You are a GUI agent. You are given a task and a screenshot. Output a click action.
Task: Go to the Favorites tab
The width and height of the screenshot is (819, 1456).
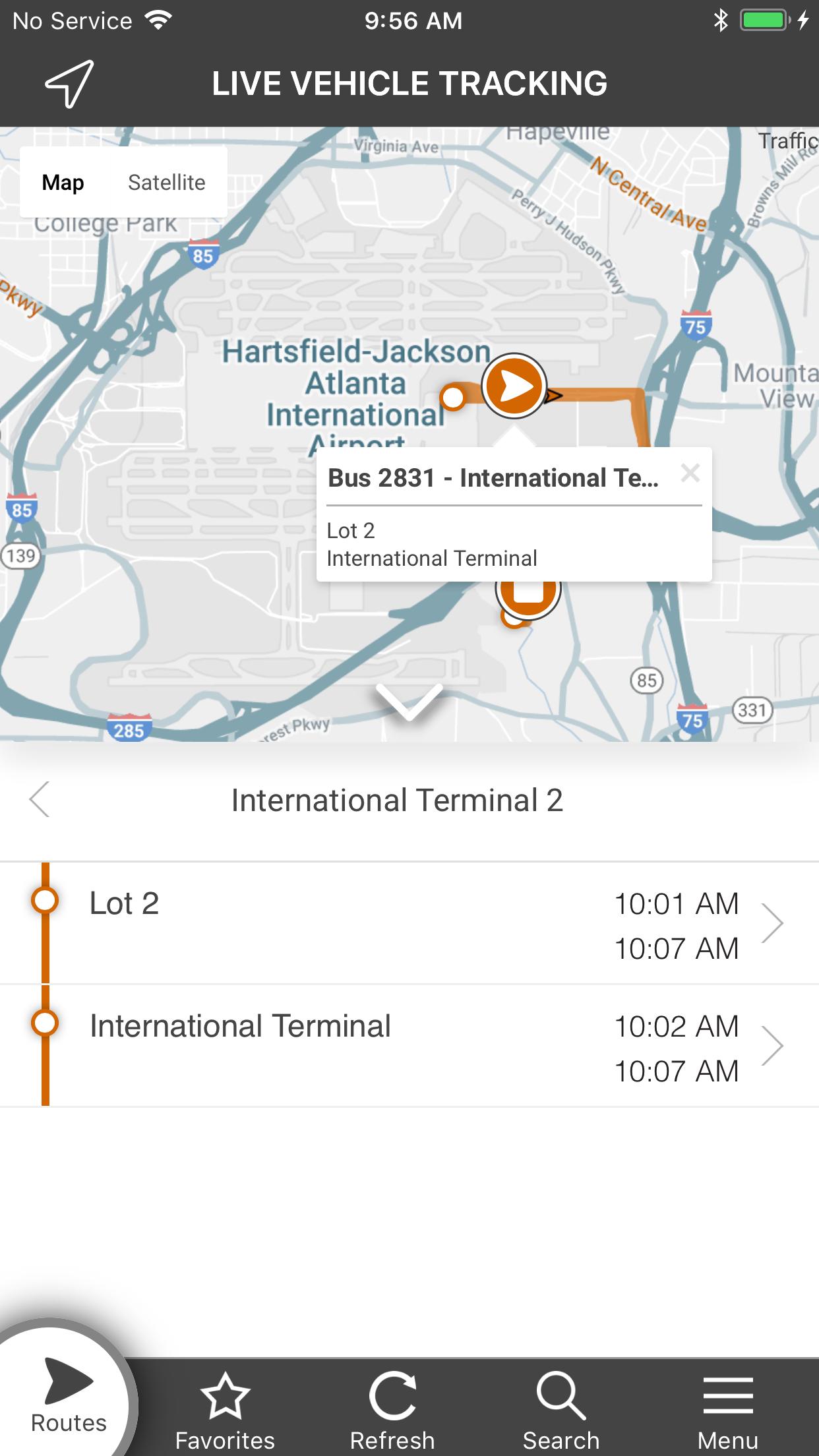[x=225, y=1410]
